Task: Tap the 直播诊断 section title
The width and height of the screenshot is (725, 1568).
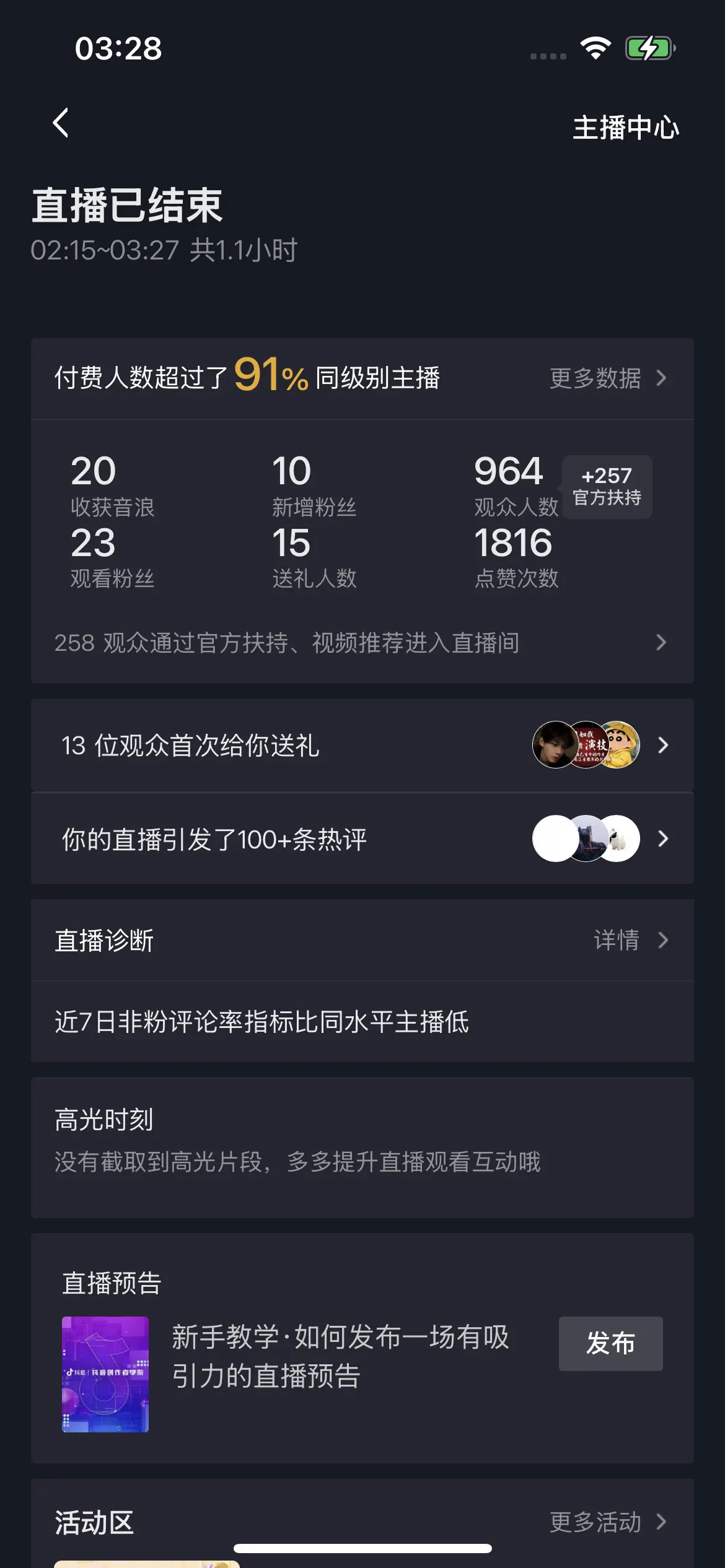Action: click(x=103, y=940)
